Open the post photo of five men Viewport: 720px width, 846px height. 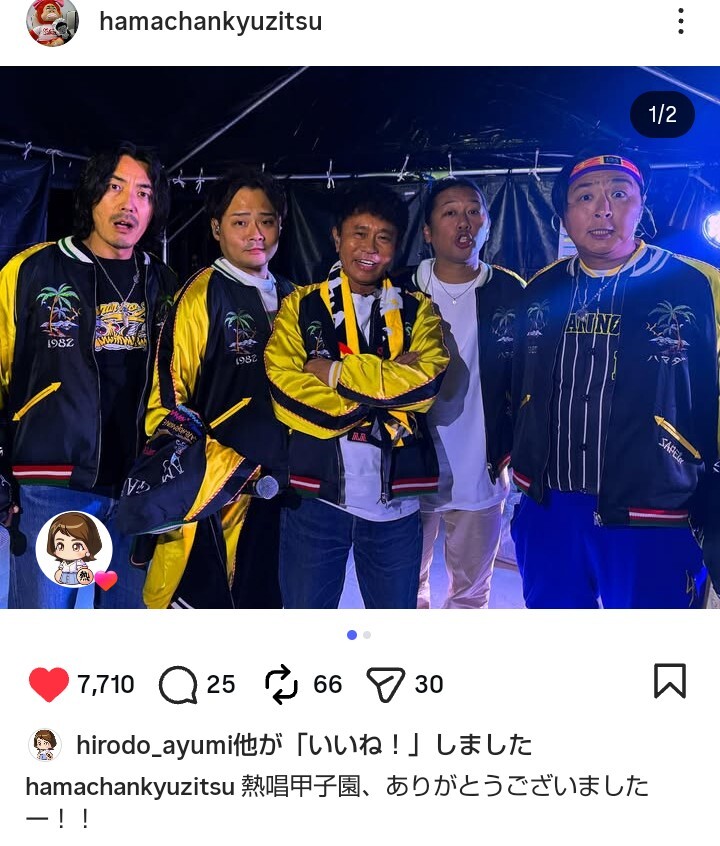tap(360, 340)
